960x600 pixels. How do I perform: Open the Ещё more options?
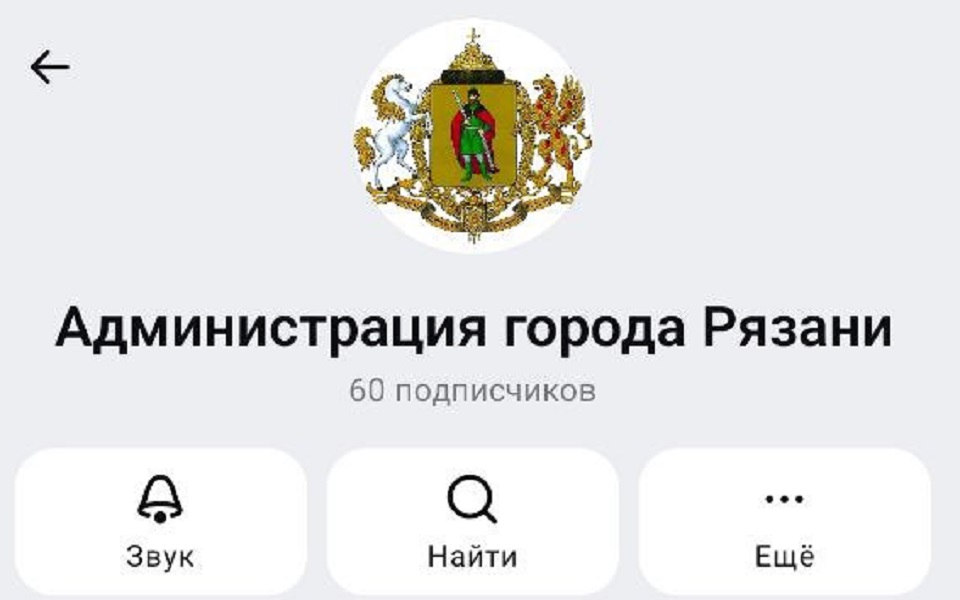[x=784, y=522]
